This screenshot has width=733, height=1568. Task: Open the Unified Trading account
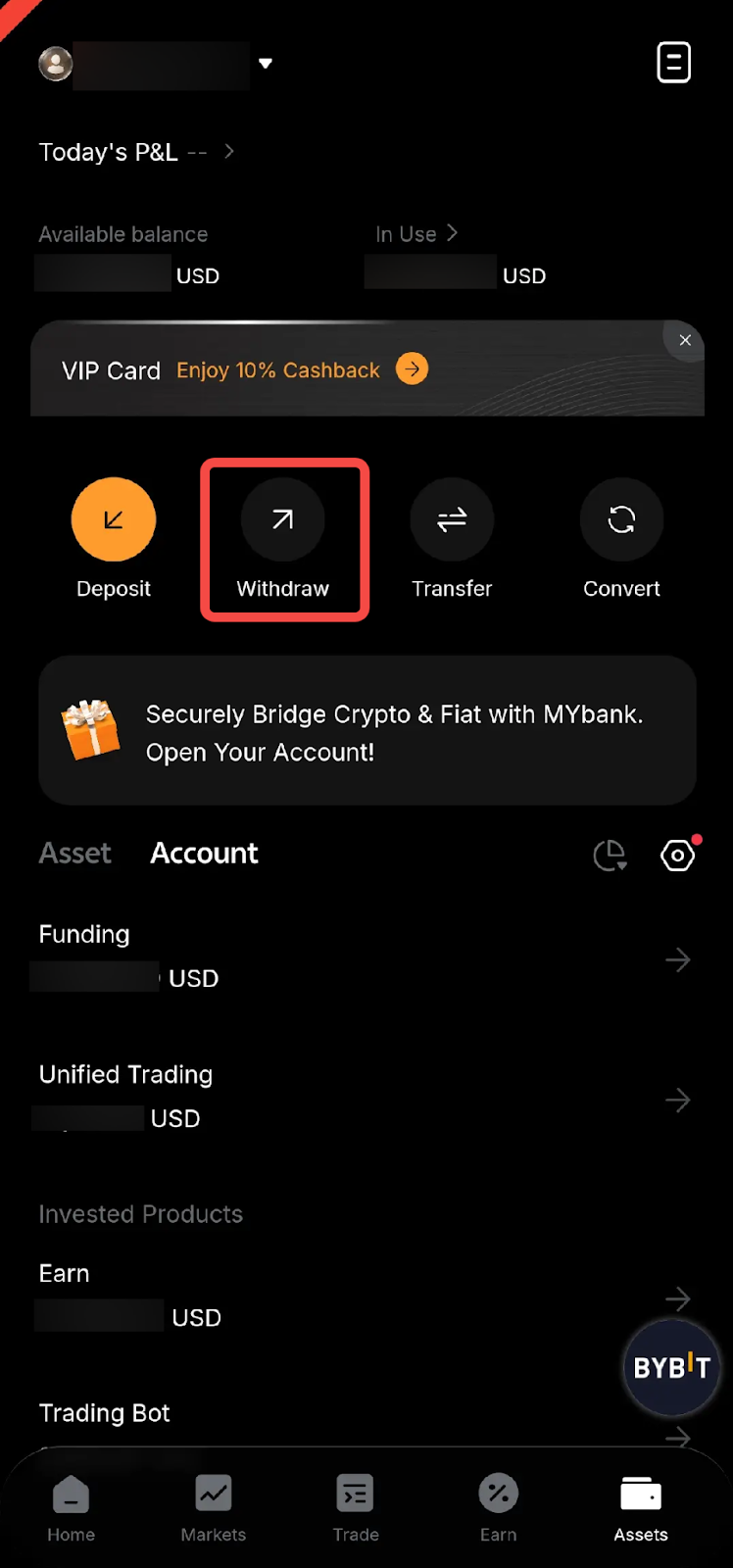(x=363, y=1098)
